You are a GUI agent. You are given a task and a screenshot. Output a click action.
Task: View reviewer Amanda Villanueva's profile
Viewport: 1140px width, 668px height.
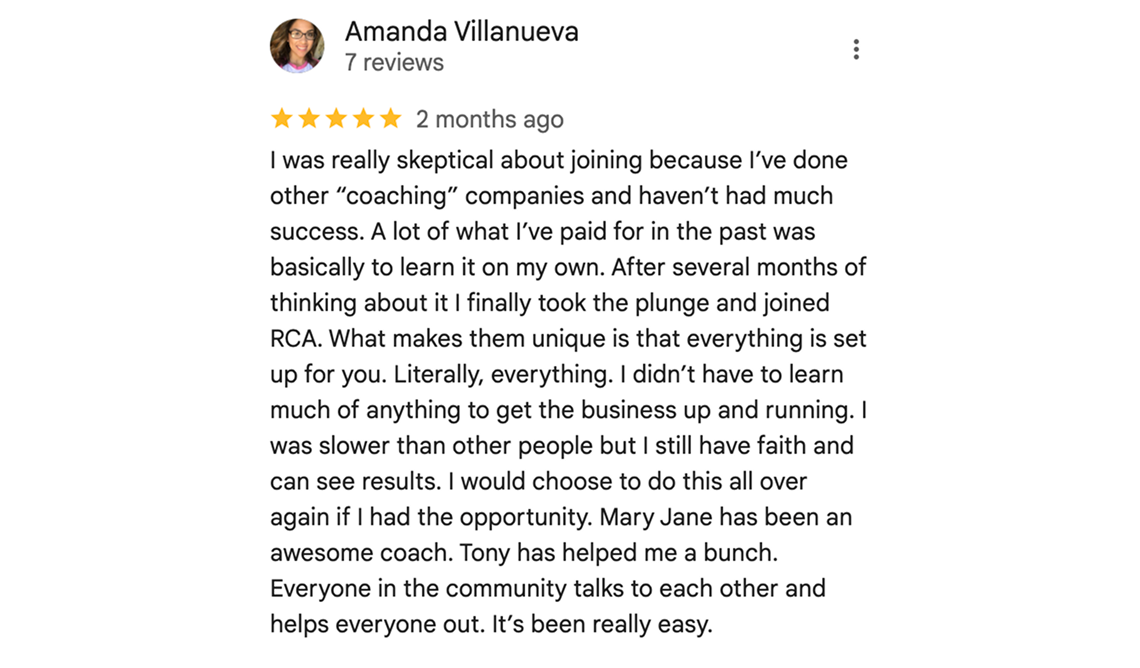[461, 32]
